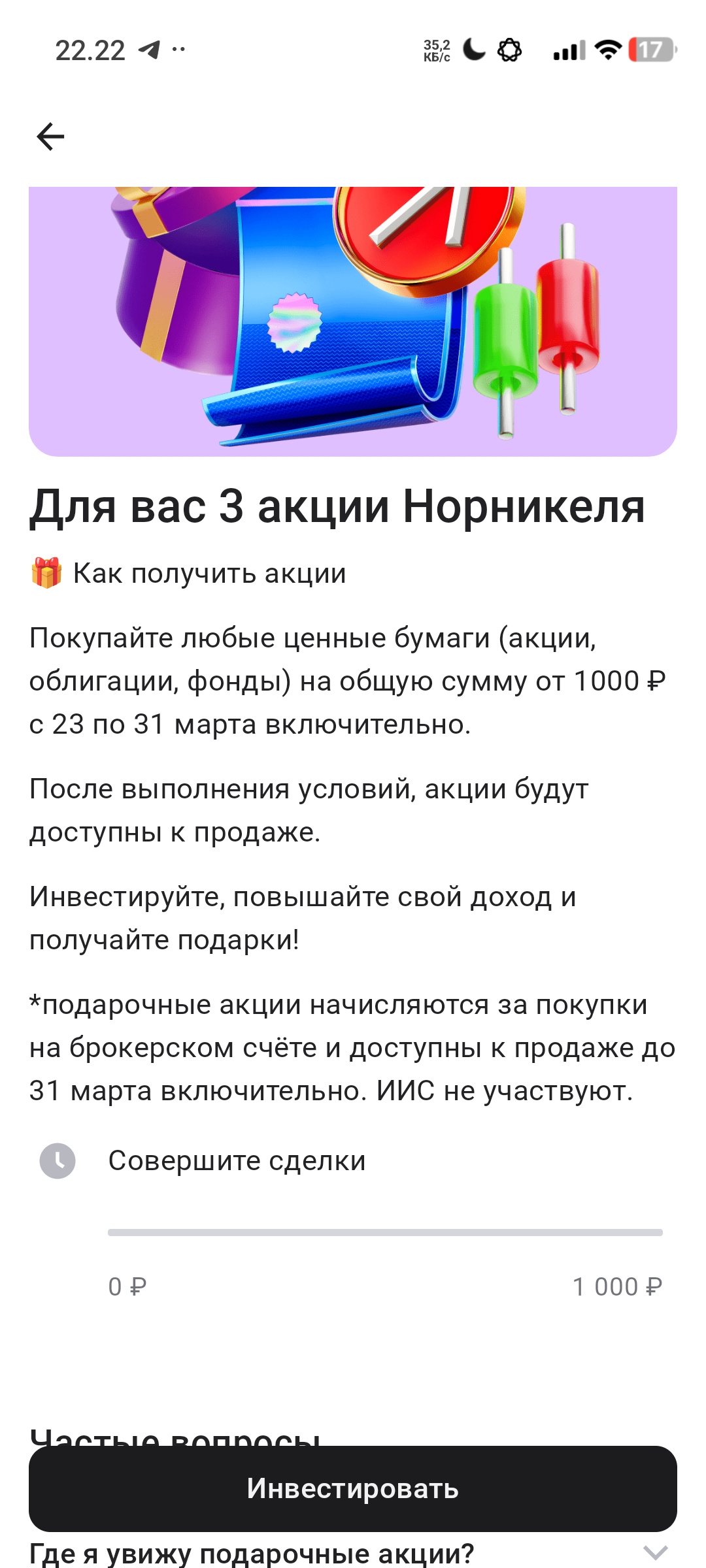Tap the Инвестировать button

click(x=353, y=1489)
